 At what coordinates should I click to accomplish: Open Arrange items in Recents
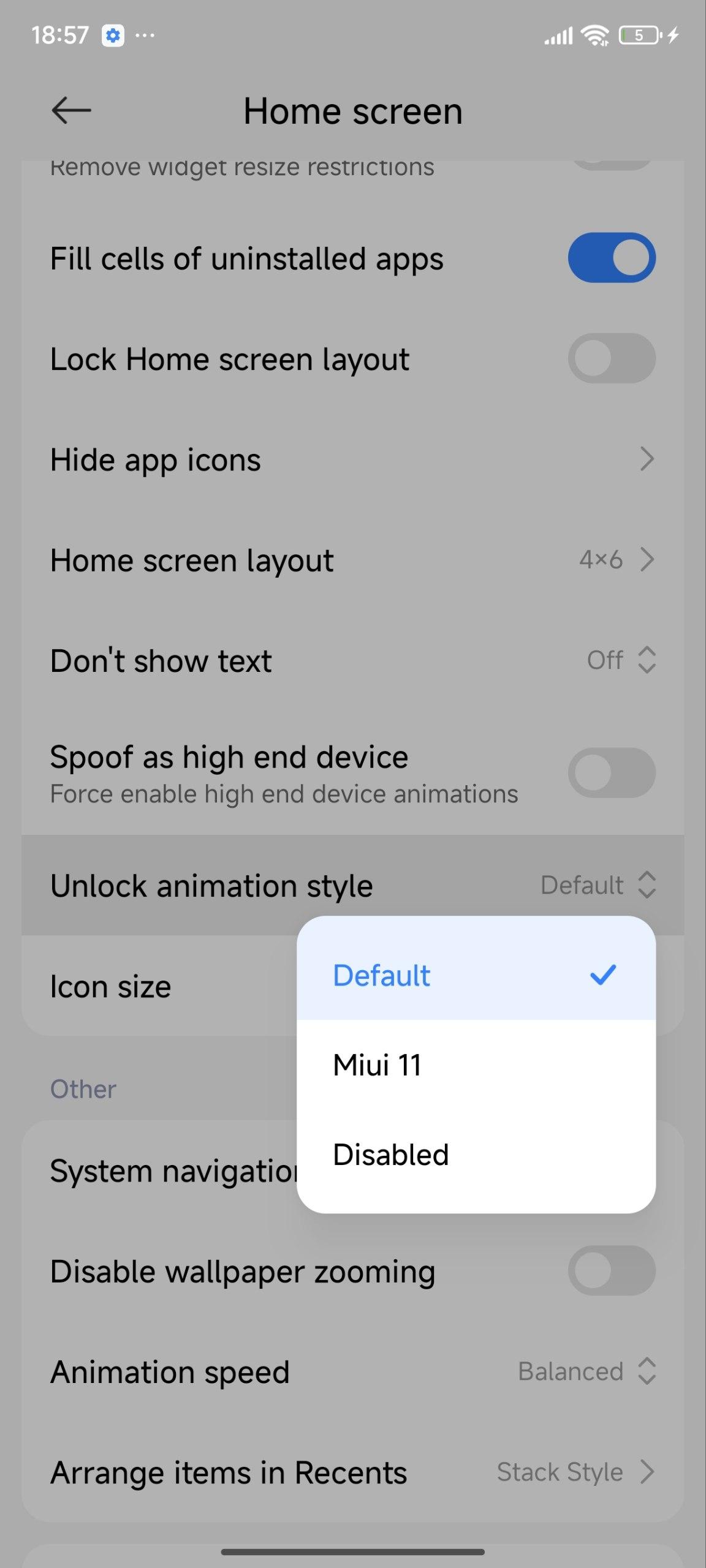(353, 1472)
